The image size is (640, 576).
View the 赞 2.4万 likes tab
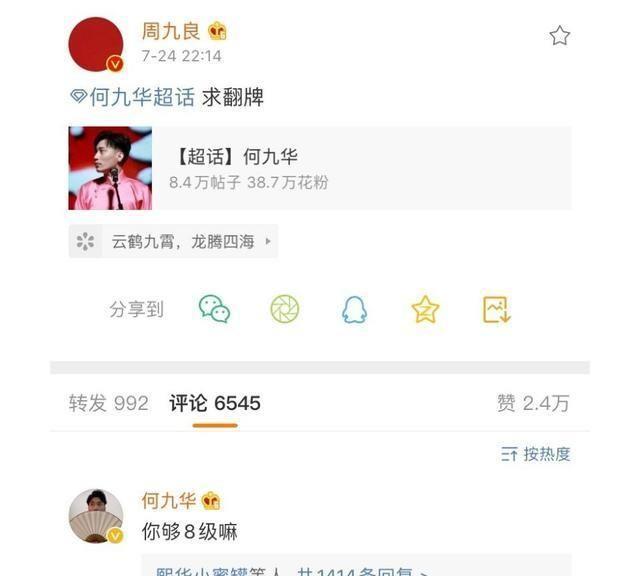(532, 403)
